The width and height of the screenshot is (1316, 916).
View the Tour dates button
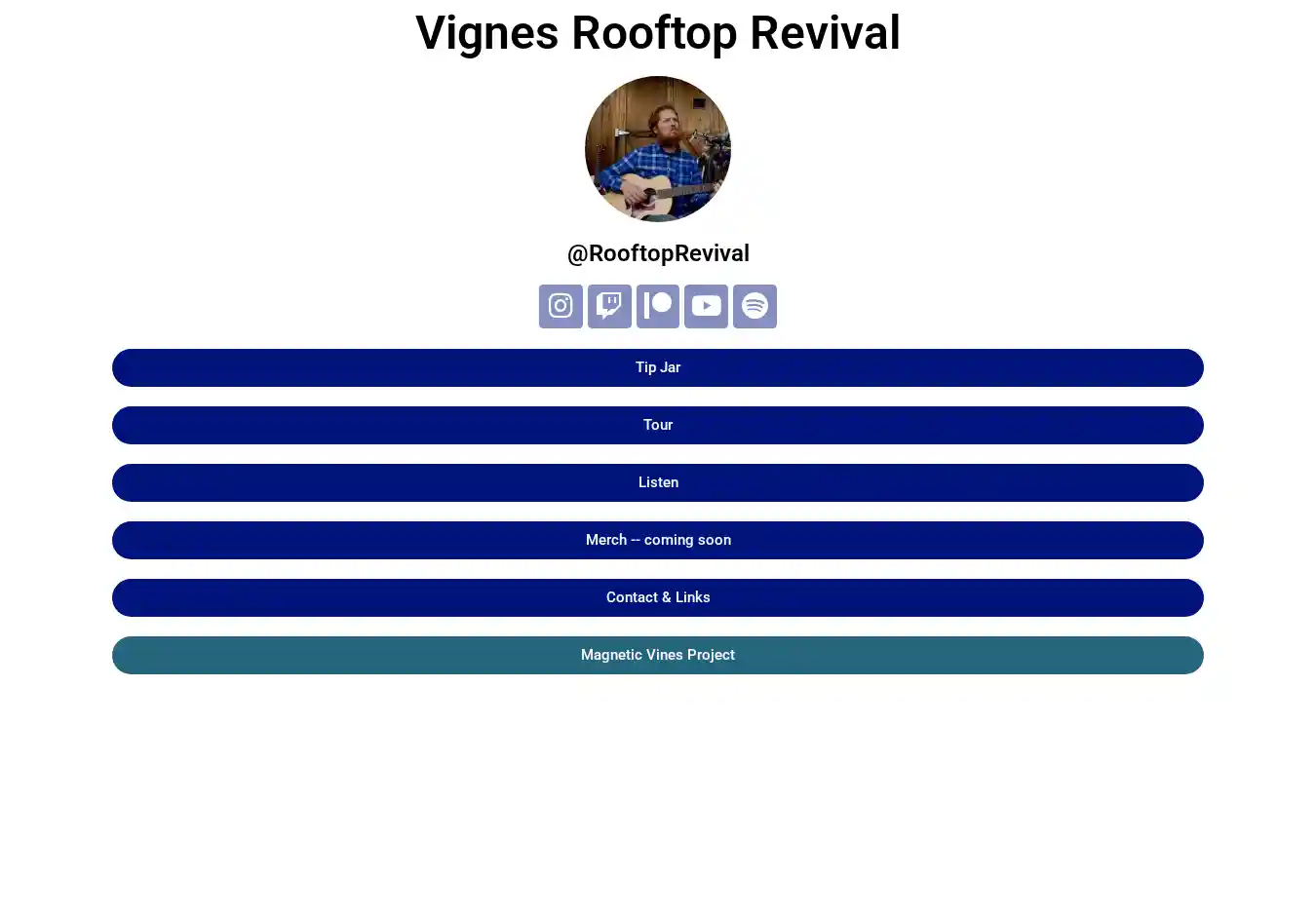pyautogui.click(x=658, y=425)
